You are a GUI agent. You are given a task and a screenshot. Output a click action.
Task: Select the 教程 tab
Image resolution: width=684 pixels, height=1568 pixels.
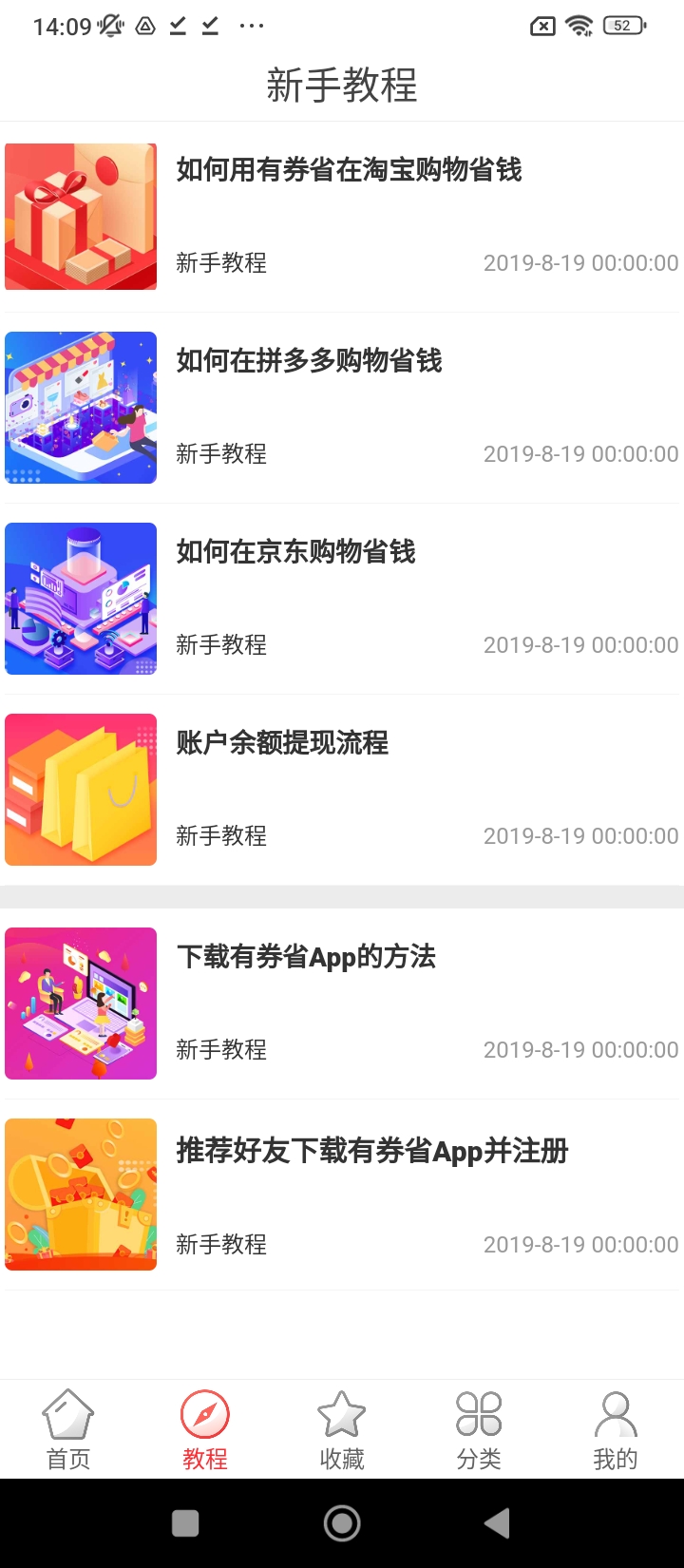205,1428
